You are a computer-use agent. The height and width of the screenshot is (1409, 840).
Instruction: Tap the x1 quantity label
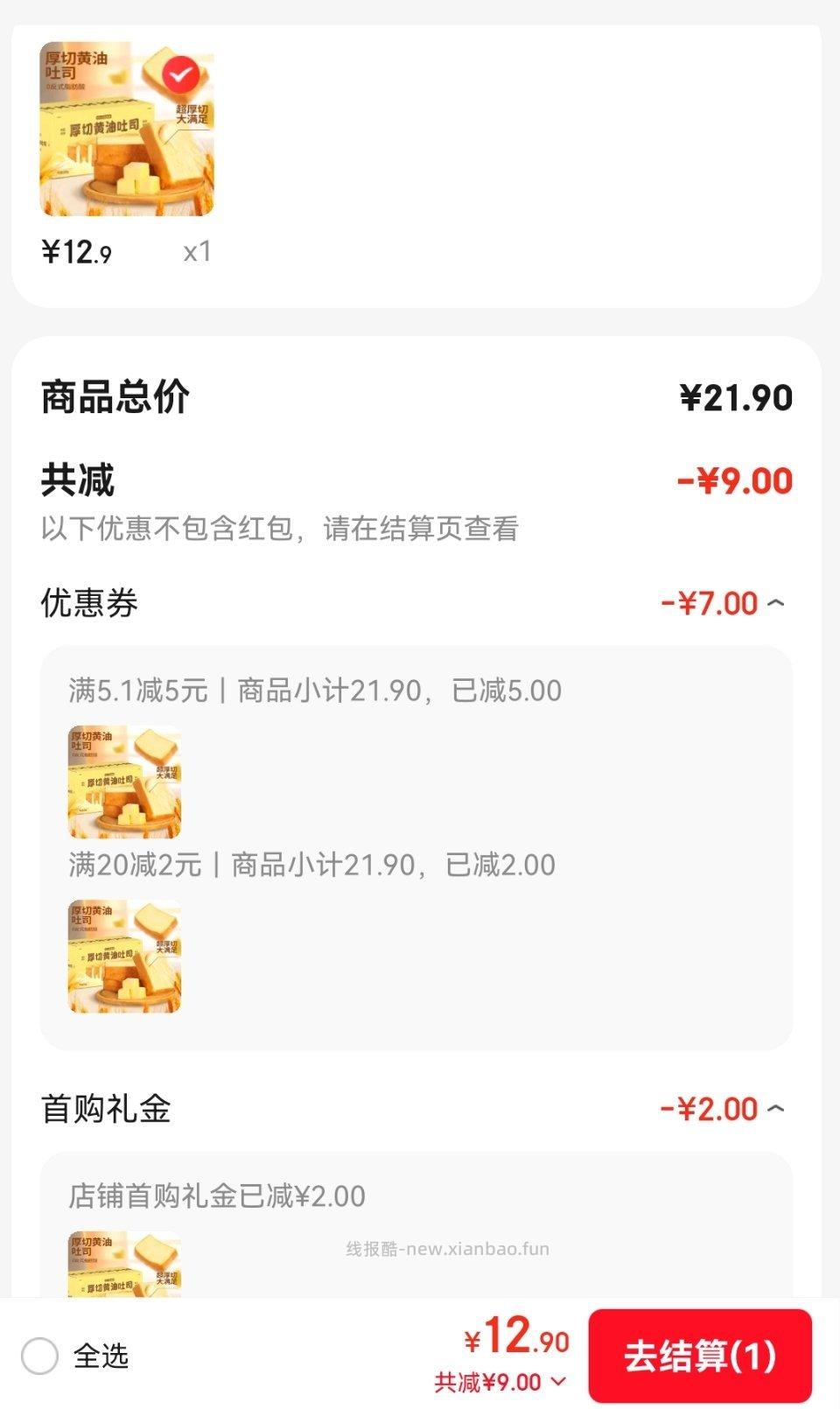click(x=196, y=251)
